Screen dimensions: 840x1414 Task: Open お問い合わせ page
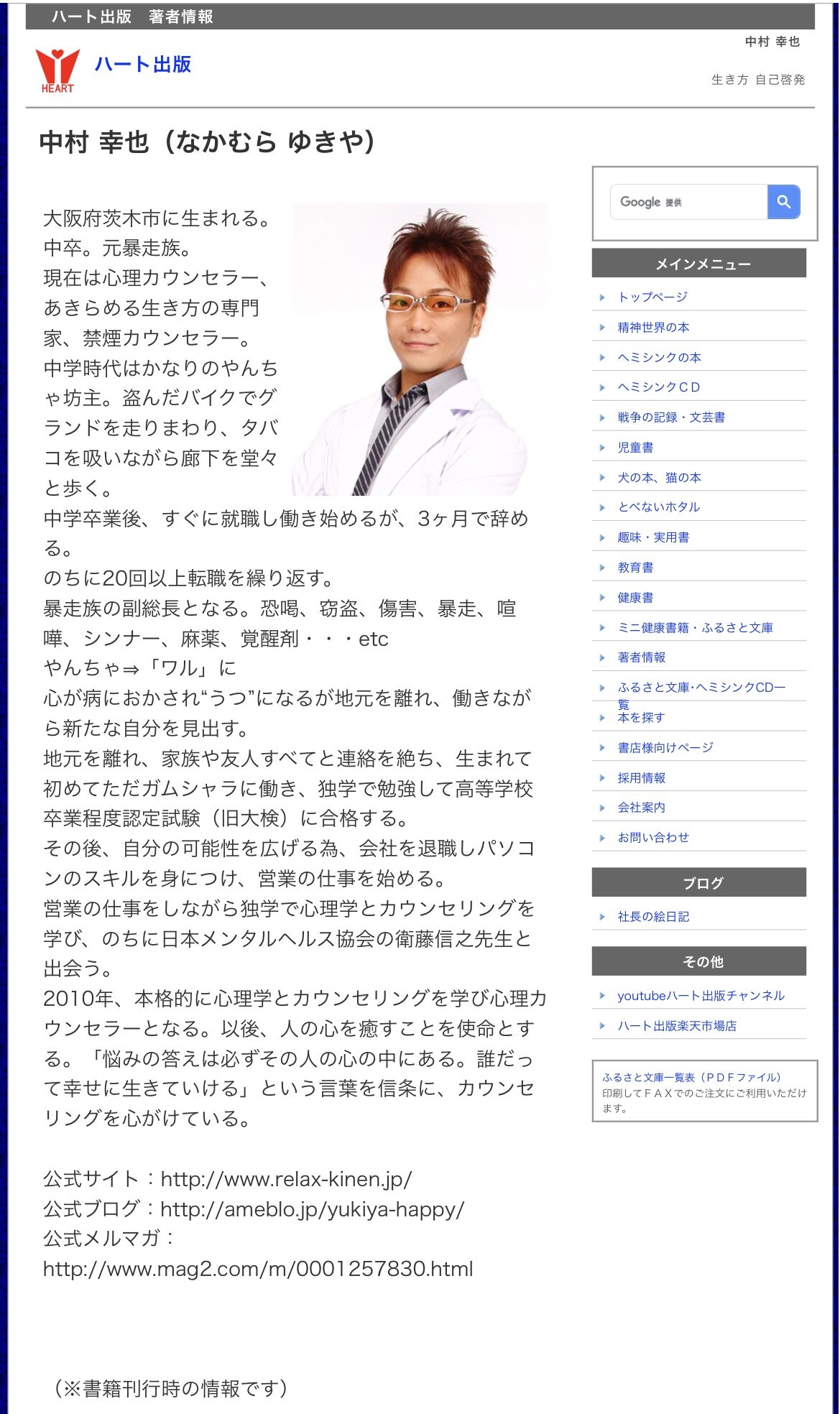coord(653,838)
